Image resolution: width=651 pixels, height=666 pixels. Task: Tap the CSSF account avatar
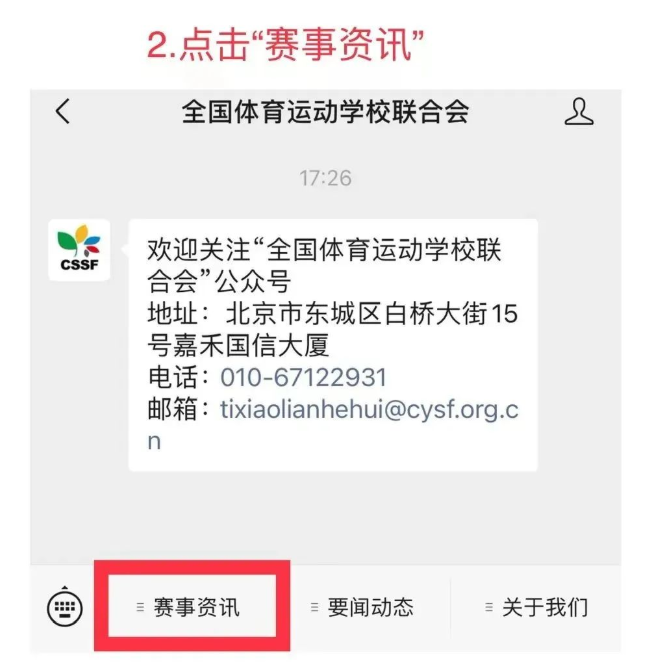click(x=79, y=250)
